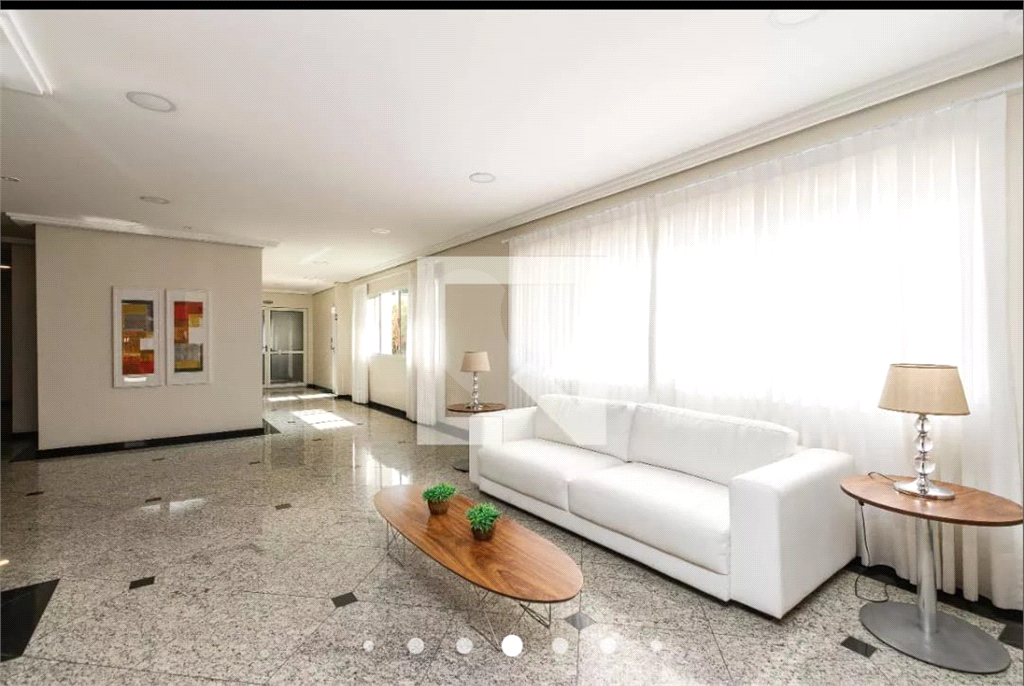
Task: Select the third dot in the page indicator
Action: point(464,646)
